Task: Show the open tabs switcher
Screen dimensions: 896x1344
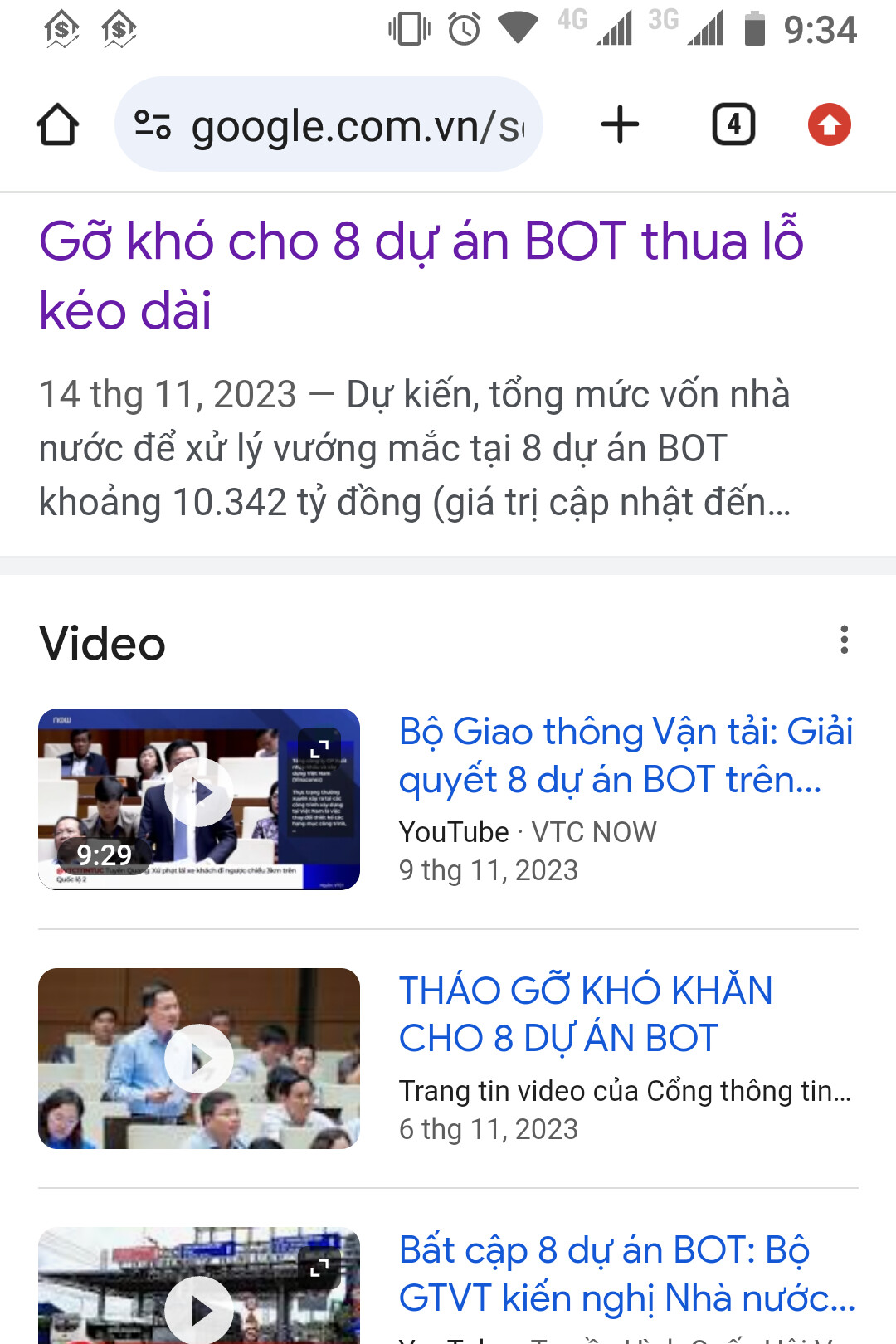Action: pyautogui.click(x=733, y=125)
